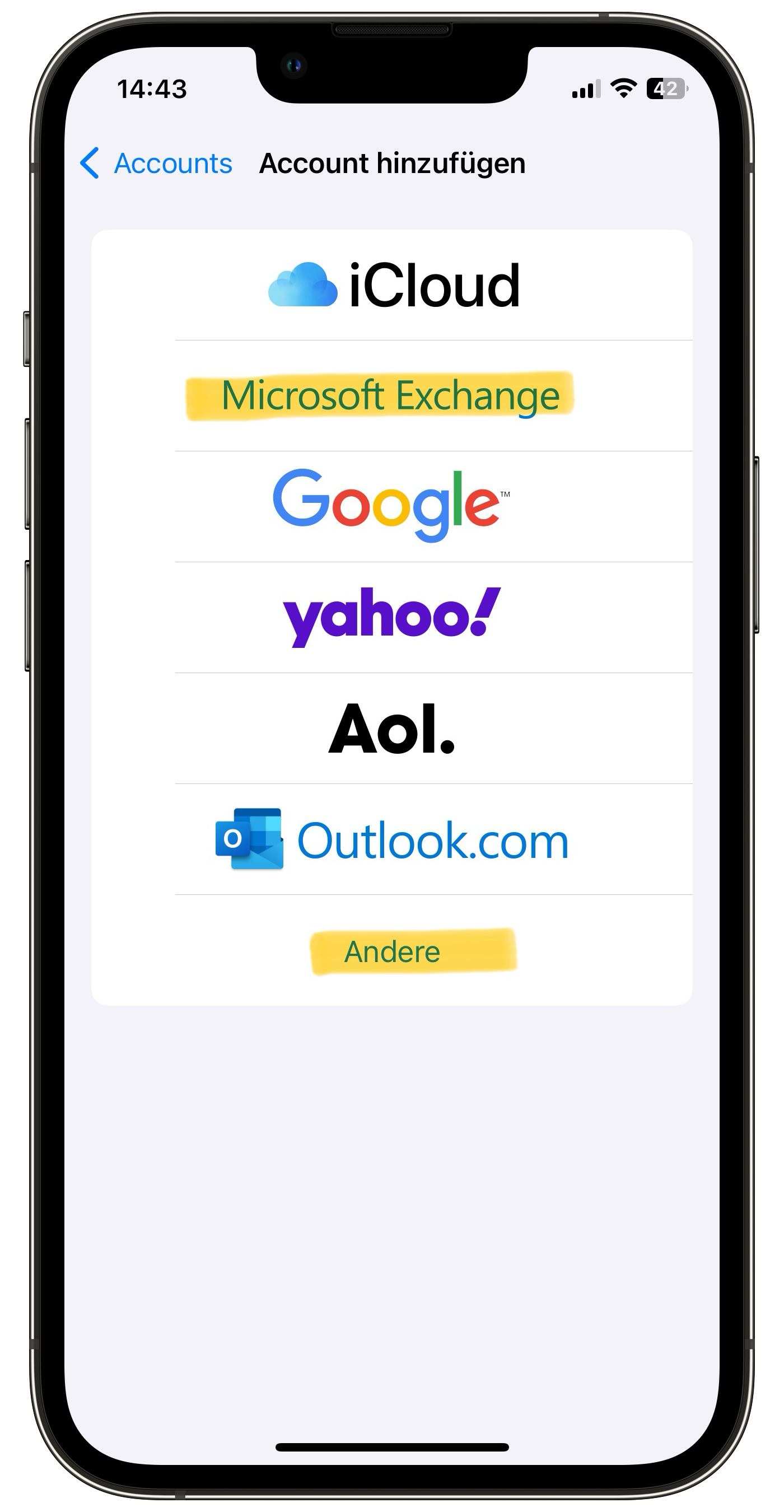
Task: Select the iCloud account option
Action: pos(392,285)
